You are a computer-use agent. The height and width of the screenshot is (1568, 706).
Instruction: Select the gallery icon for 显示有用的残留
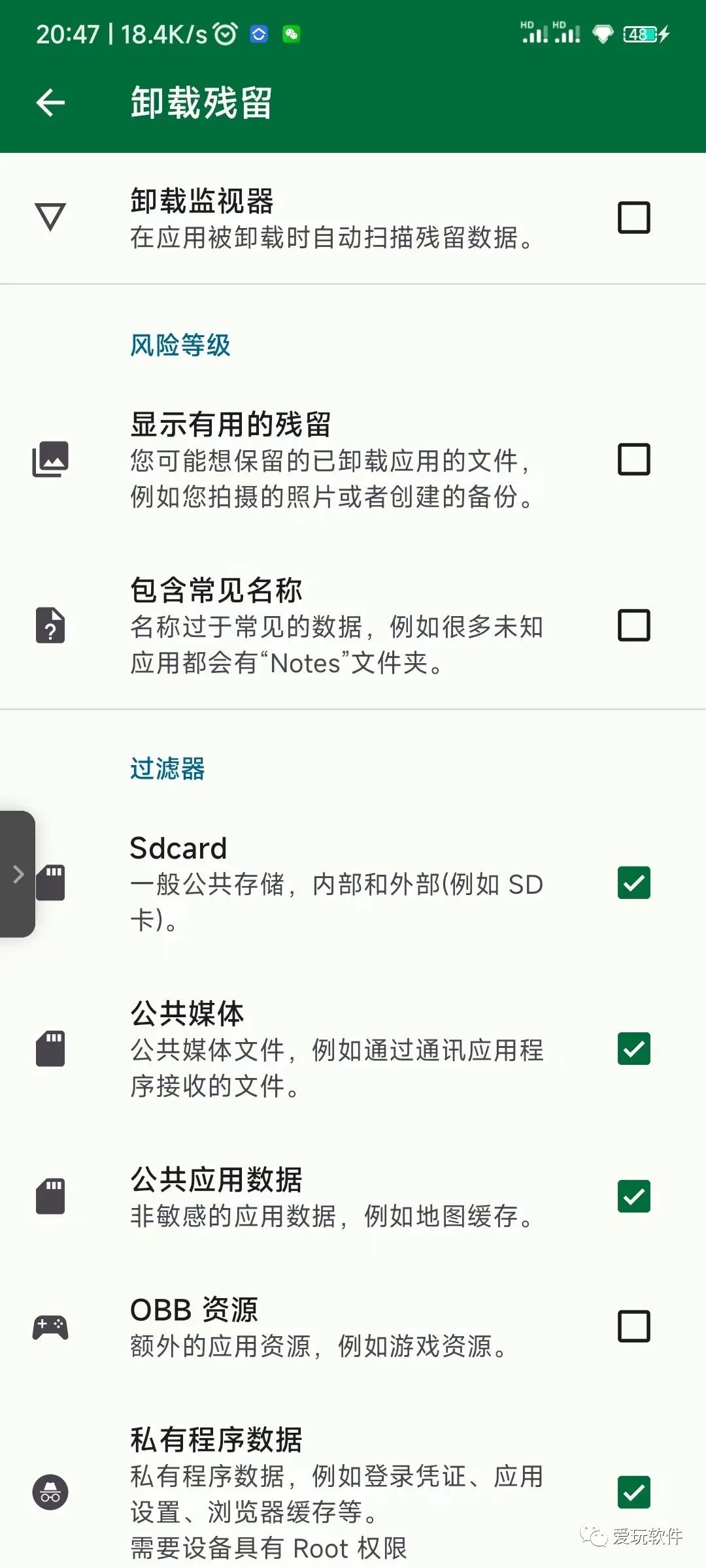pyautogui.click(x=50, y=459)
